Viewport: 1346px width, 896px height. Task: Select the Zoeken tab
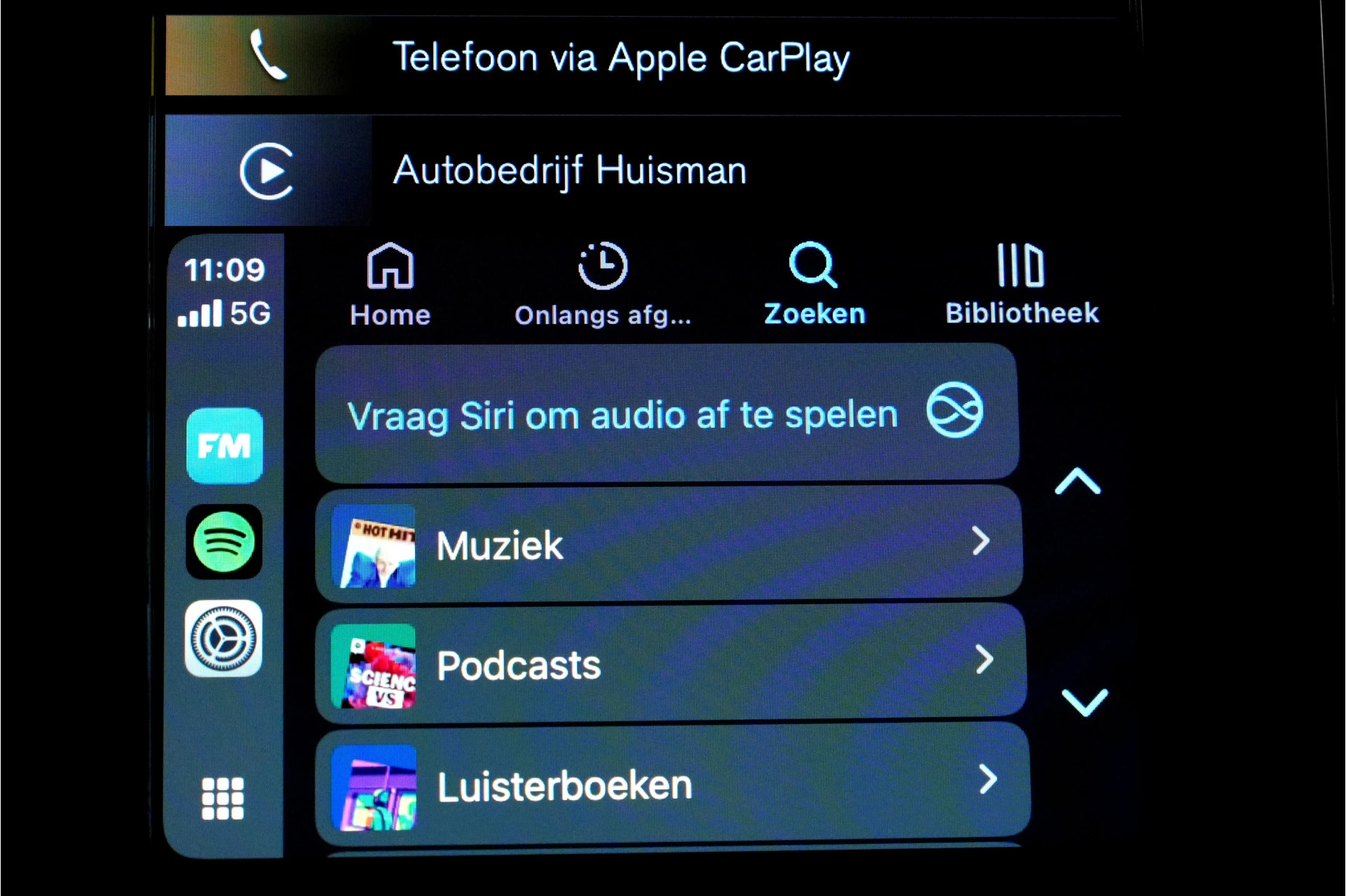814,285
